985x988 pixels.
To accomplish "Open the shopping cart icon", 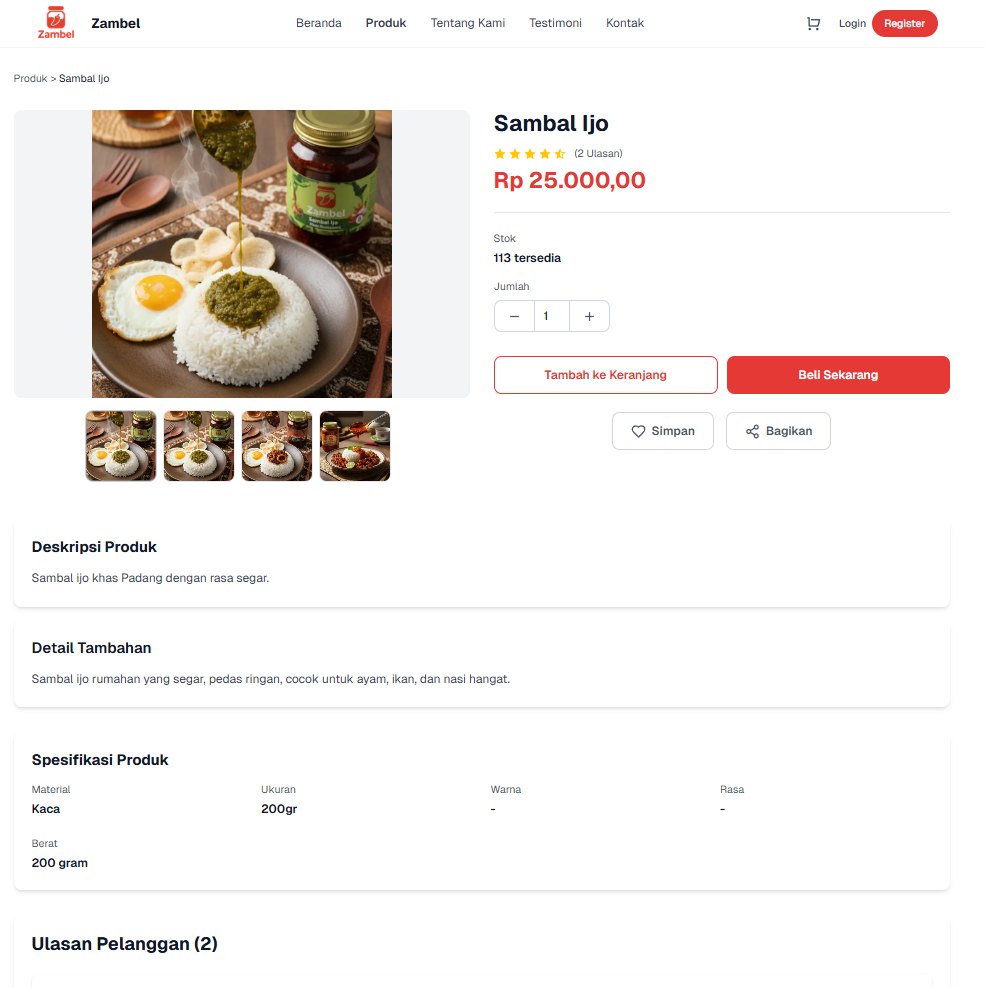I will 813,24.
